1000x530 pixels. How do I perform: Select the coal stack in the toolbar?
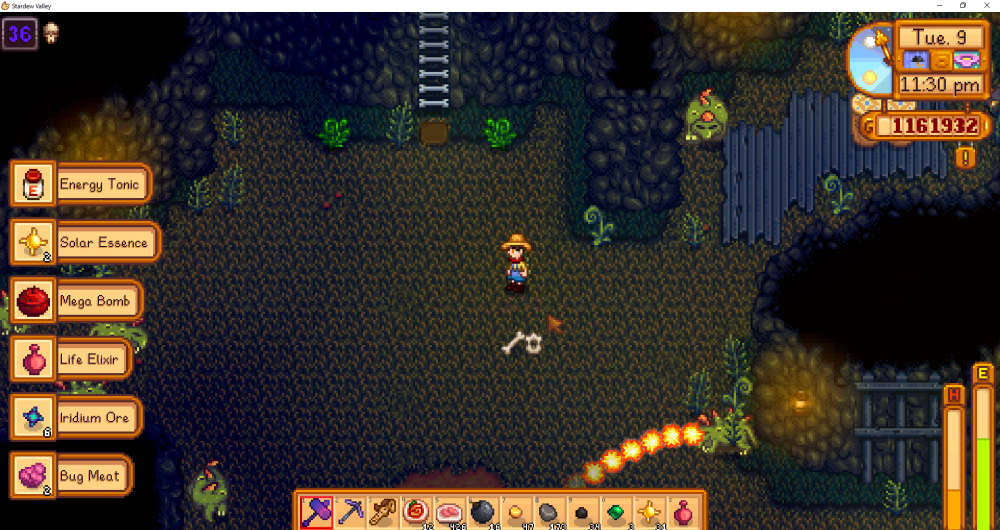(x=581, y=511)
